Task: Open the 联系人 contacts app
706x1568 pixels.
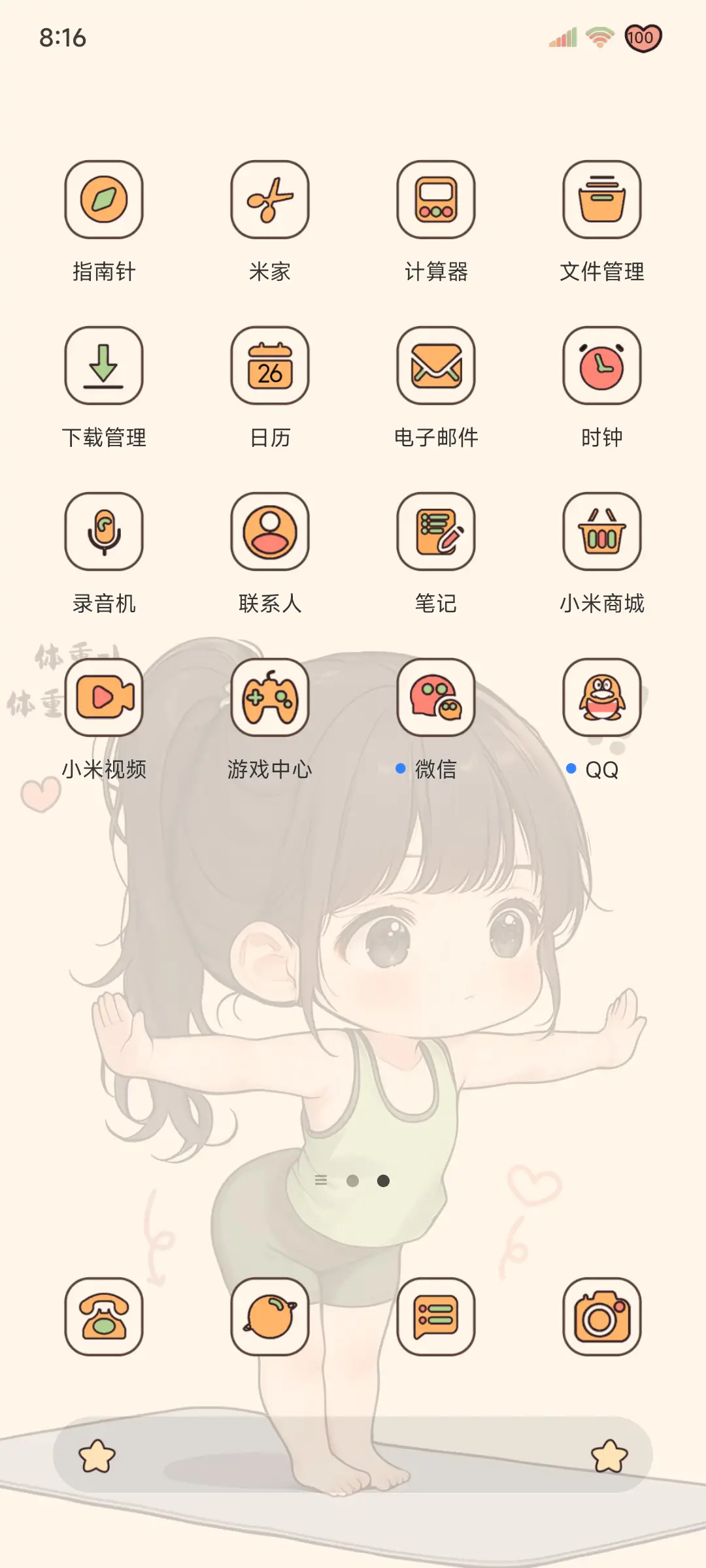Action: point(270,531)
